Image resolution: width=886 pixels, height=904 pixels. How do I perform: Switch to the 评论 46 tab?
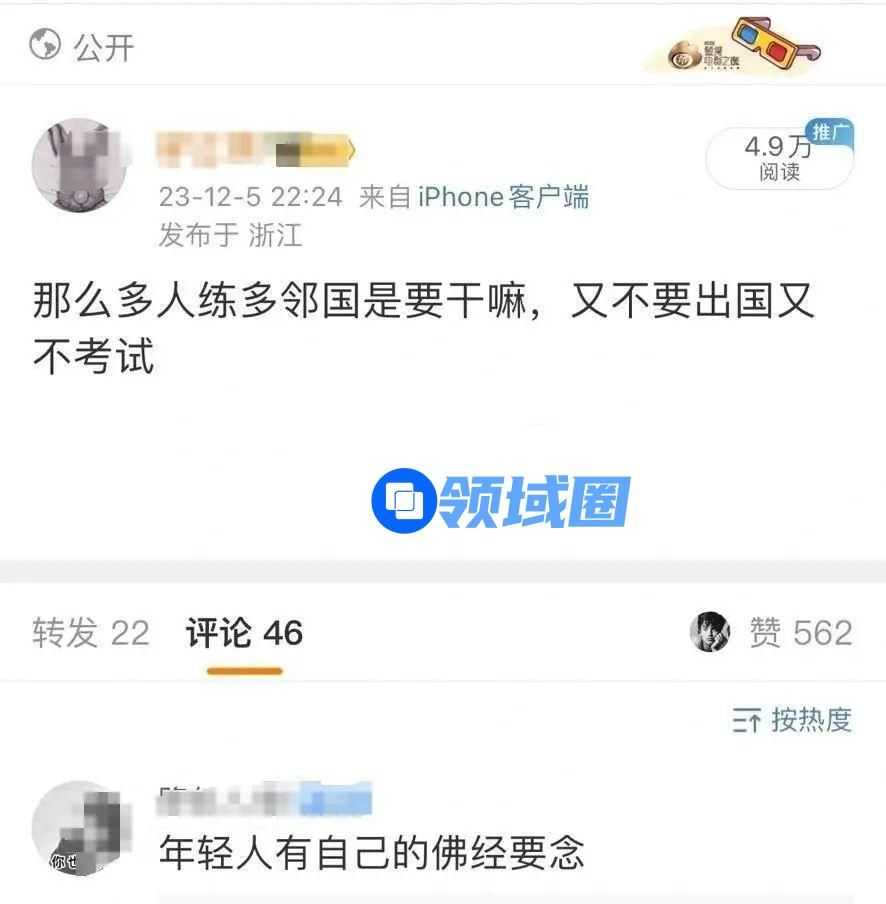click(x=244, y=633)
